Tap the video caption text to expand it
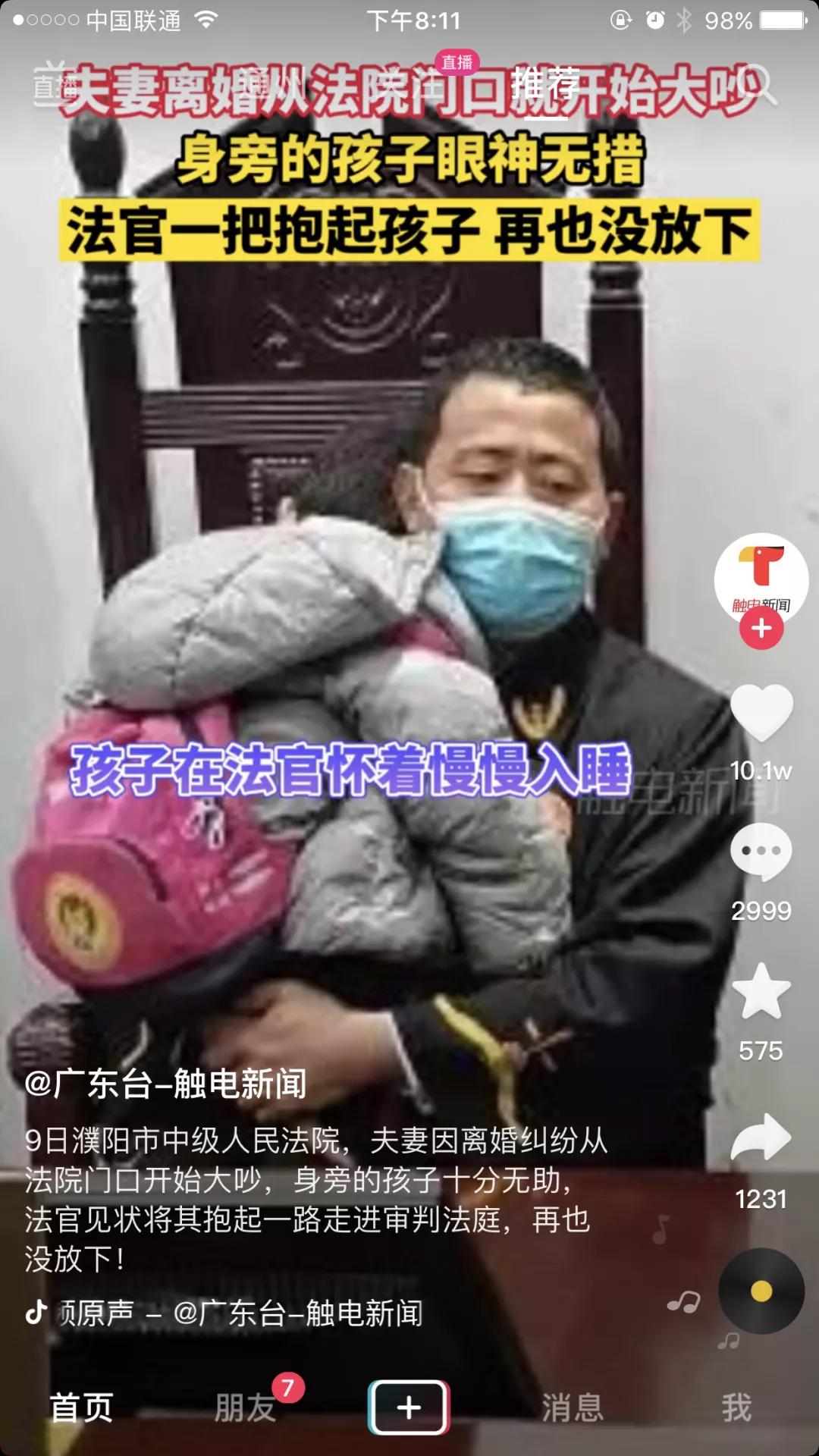 303,1183
